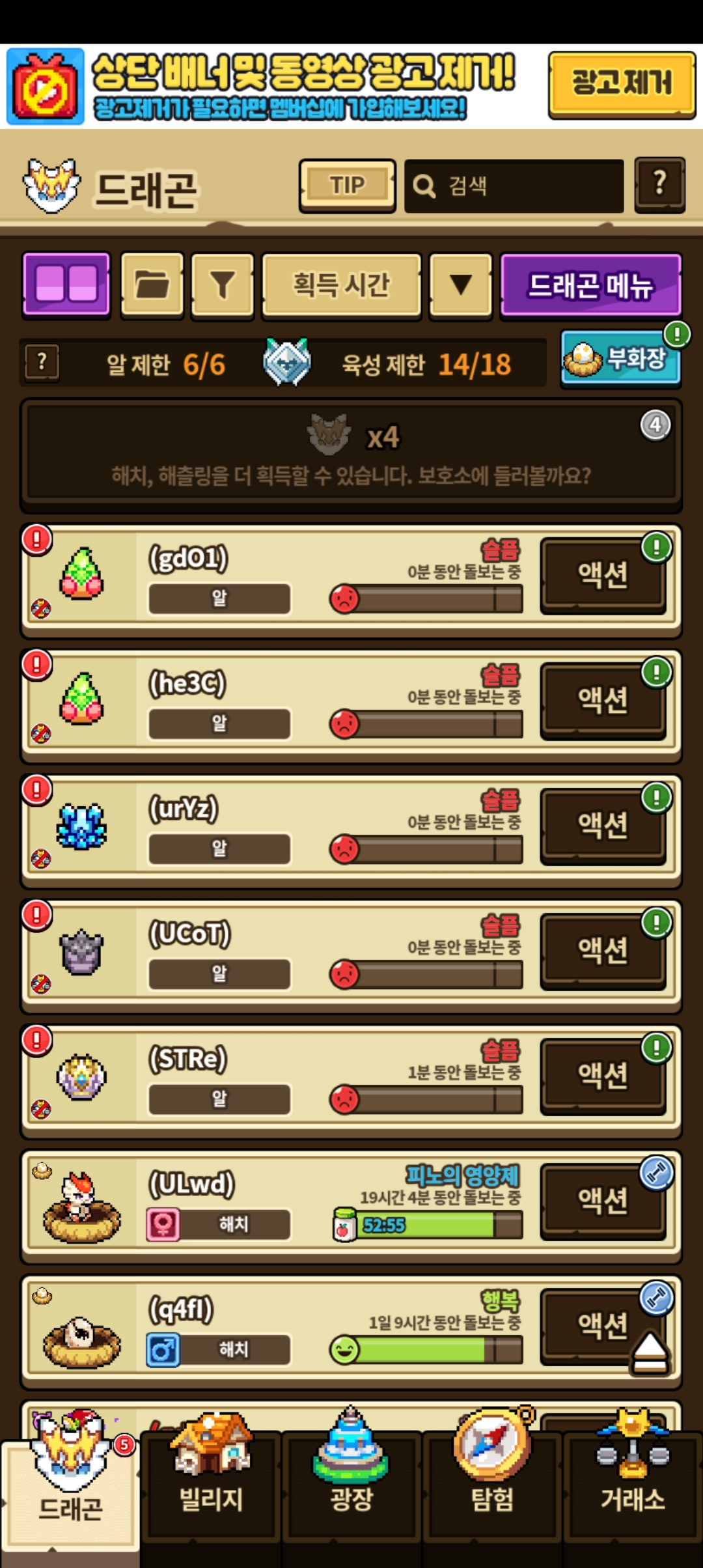703x1568 pixels.
Task: Switch to the 빌리지 tab
Action: point(211,1491)
